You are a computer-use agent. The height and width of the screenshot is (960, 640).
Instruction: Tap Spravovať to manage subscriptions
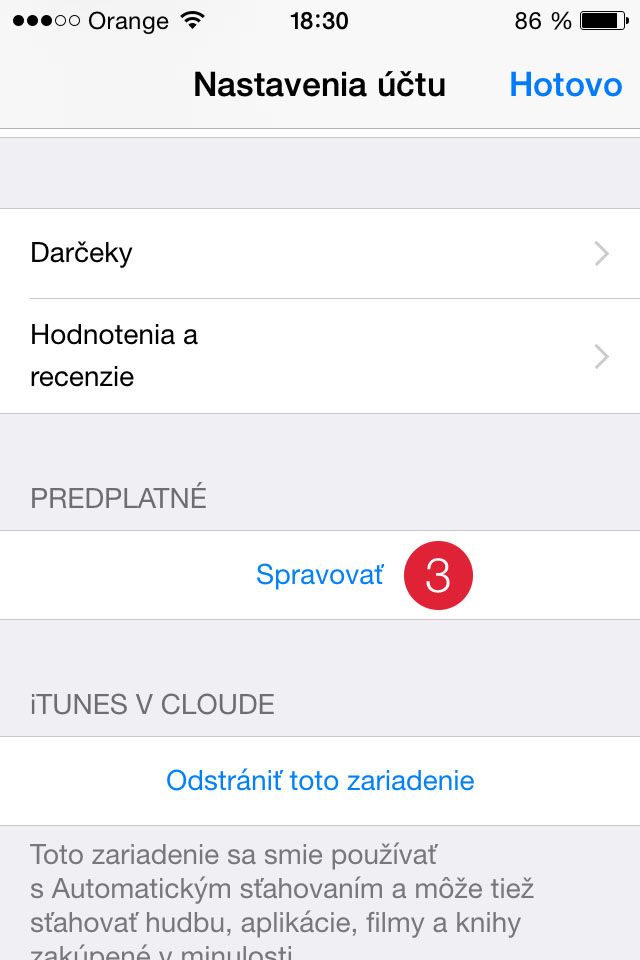pos(320,576)
